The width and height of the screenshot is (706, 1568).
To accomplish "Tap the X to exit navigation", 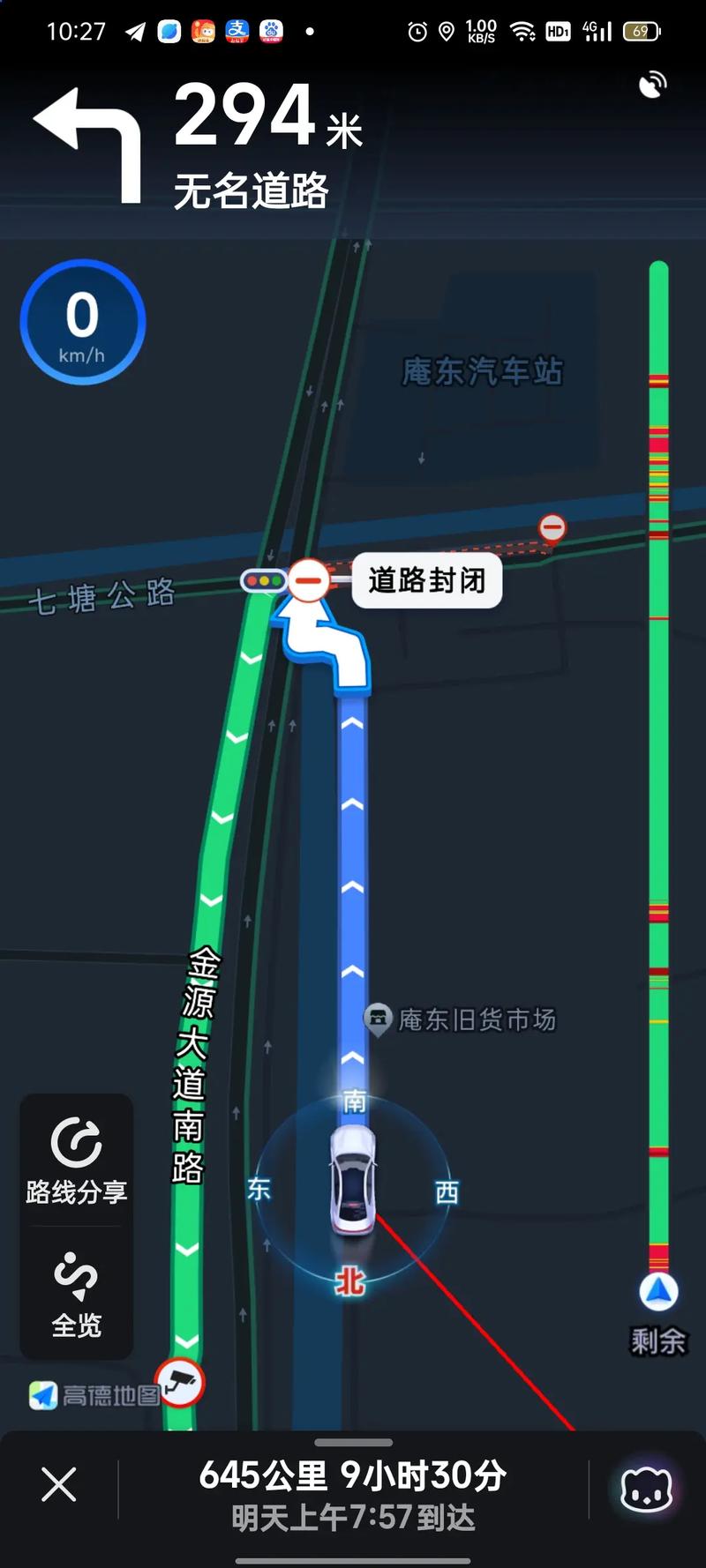I will pos(57,1486).
